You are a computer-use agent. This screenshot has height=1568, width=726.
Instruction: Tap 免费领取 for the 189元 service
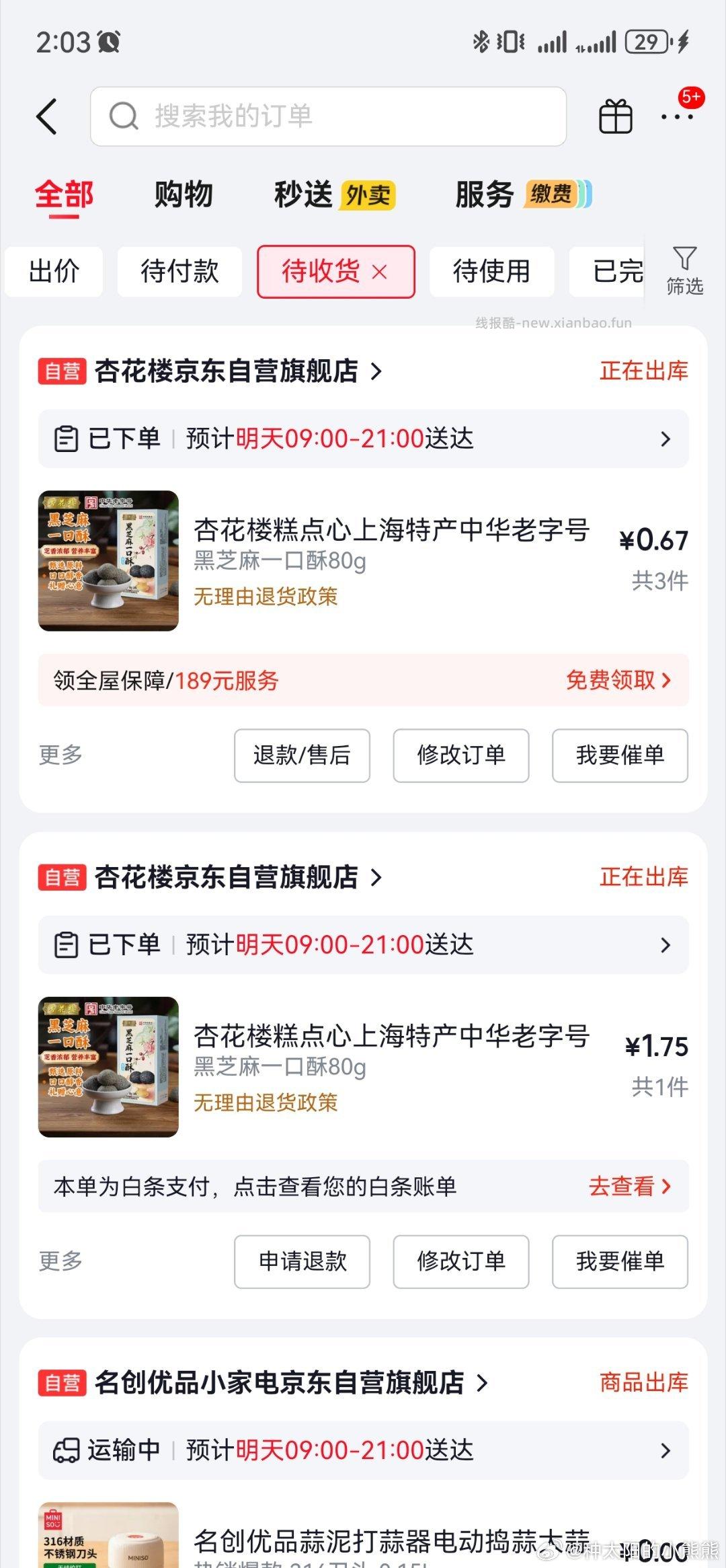(x=617, y=681)
